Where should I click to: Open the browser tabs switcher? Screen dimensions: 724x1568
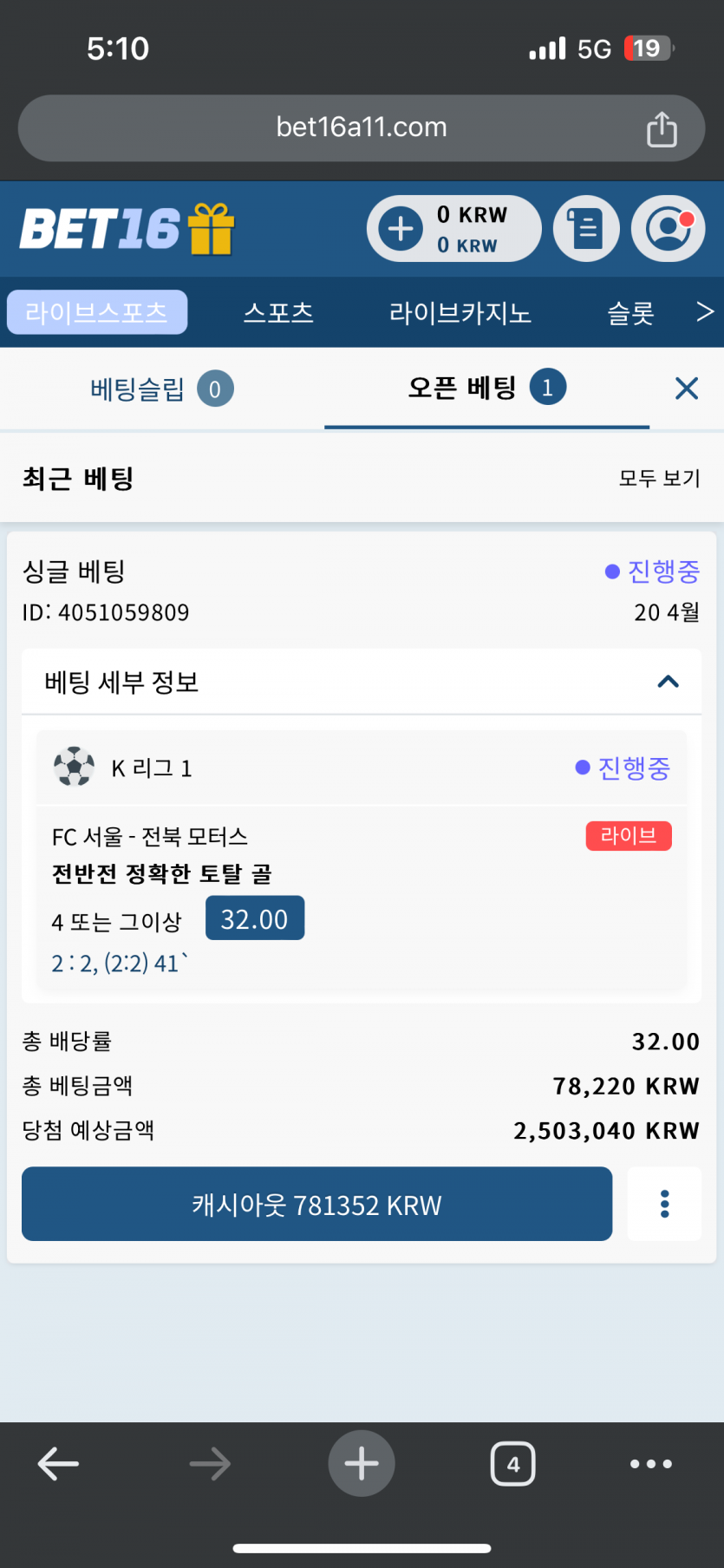point(512,1464)
